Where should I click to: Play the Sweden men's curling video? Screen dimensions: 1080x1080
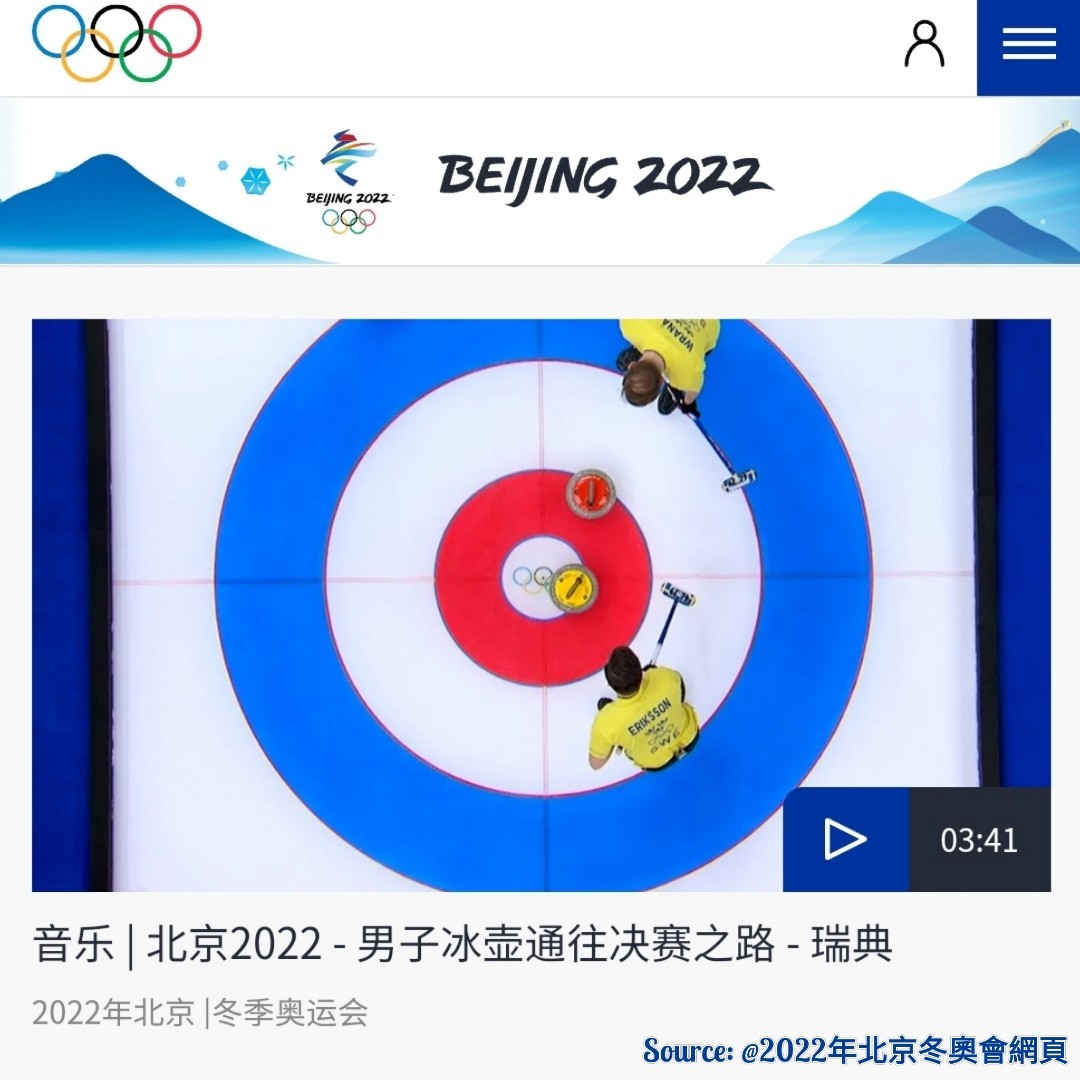[x=846, y=839]
